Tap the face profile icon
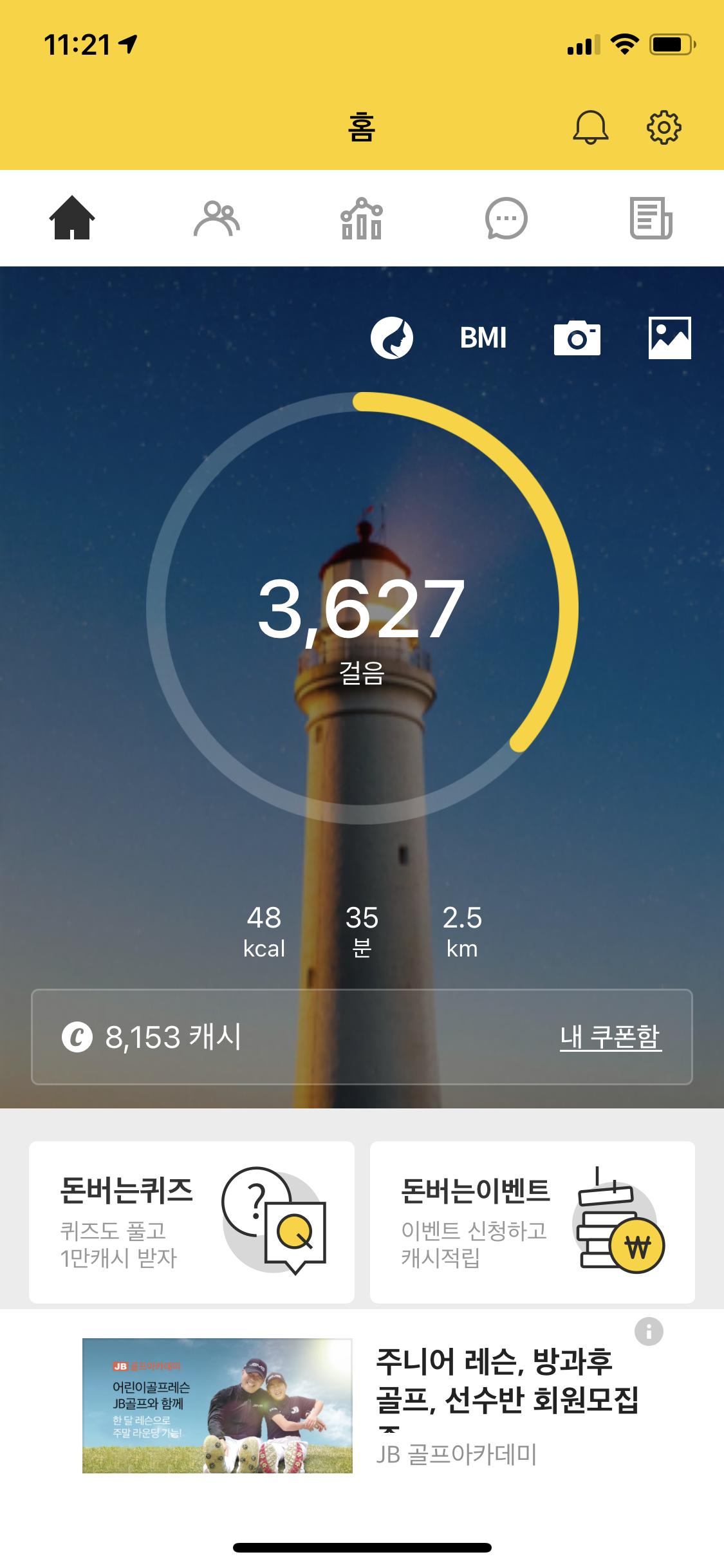 [391, 338]
